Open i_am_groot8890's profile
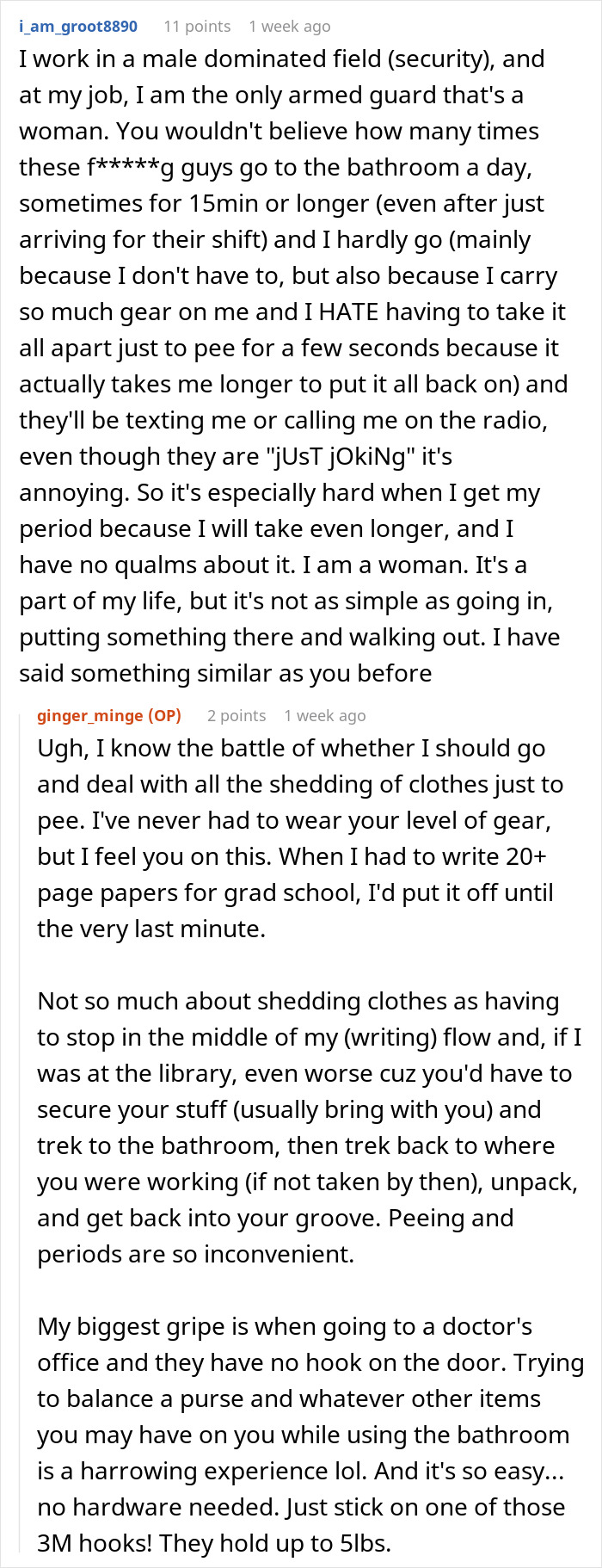The image size is (602, 1568). [x=78, y=26]
